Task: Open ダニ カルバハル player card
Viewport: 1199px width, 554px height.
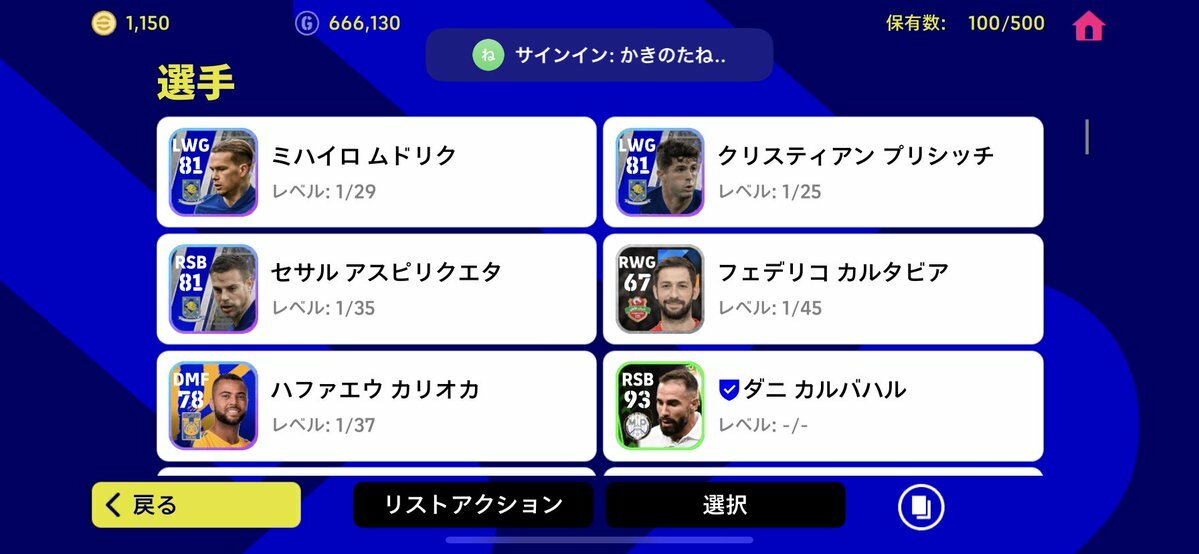Action: [x=822, y=406]
